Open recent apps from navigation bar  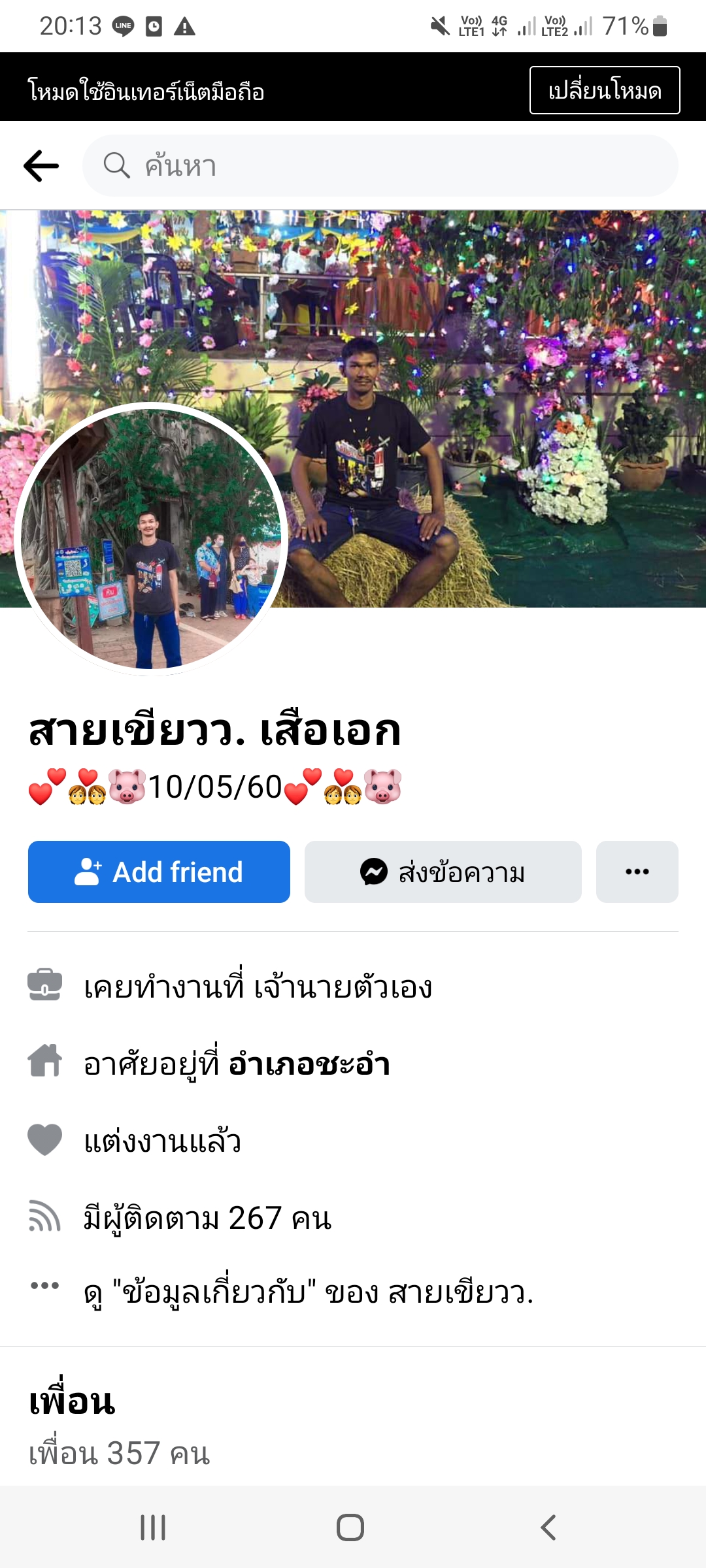153,1527
